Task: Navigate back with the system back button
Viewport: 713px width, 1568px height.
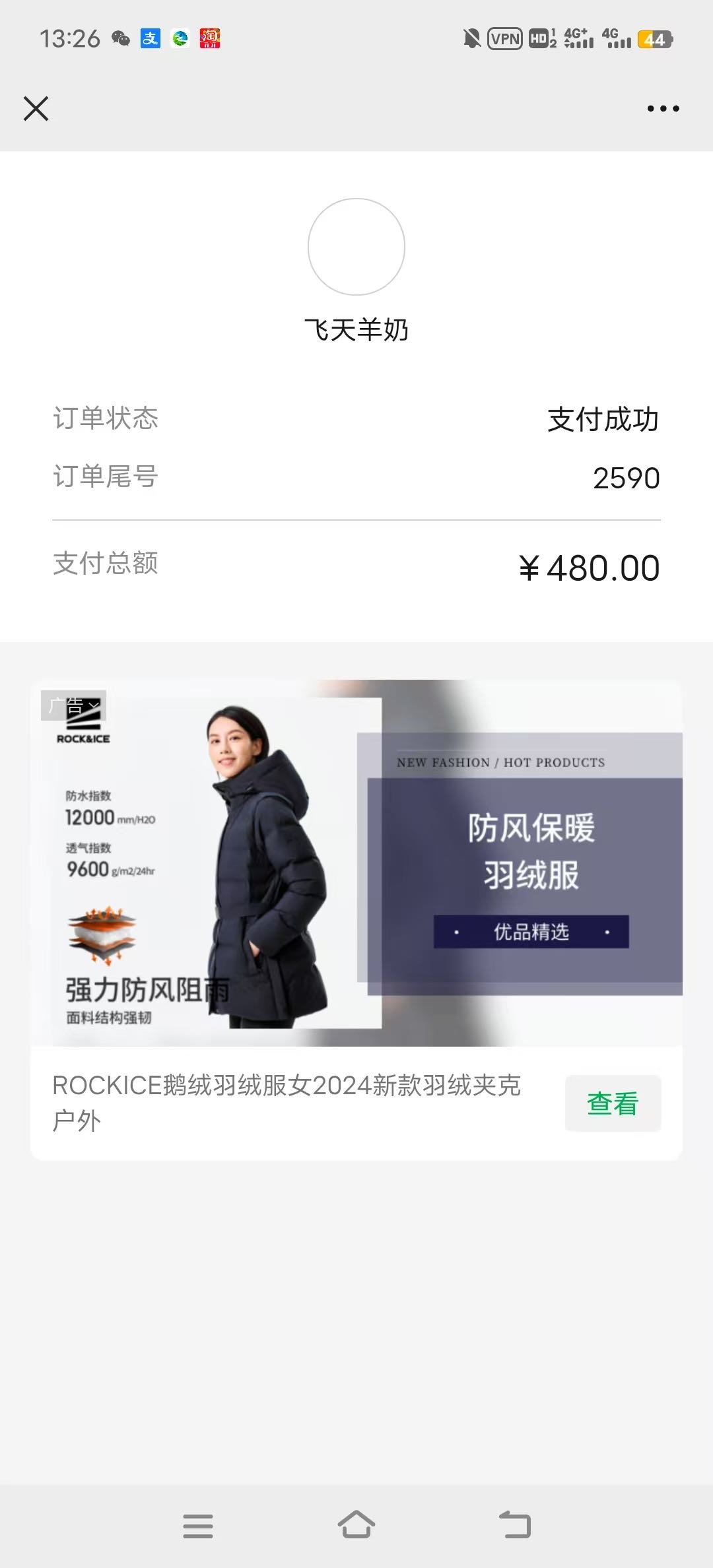Action: pos(515,1526)
